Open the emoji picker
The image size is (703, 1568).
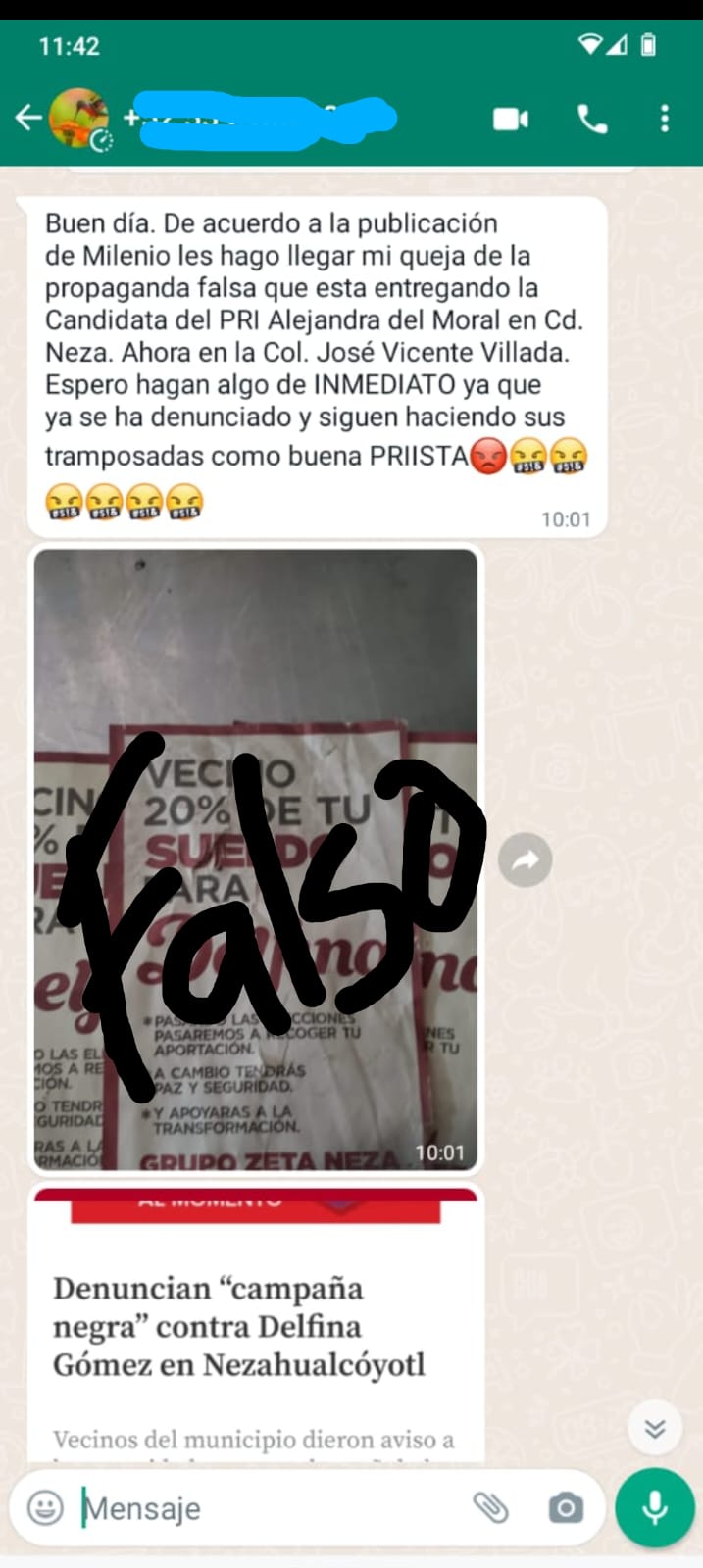45,1507
